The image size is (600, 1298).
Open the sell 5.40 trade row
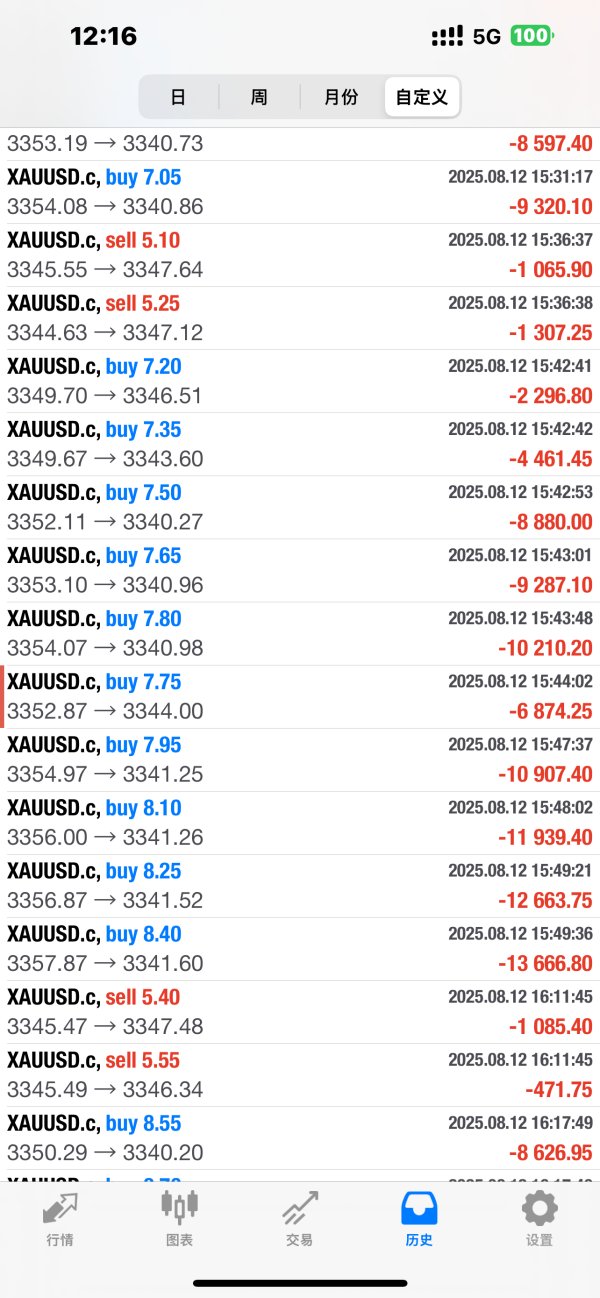[300, 1012]
